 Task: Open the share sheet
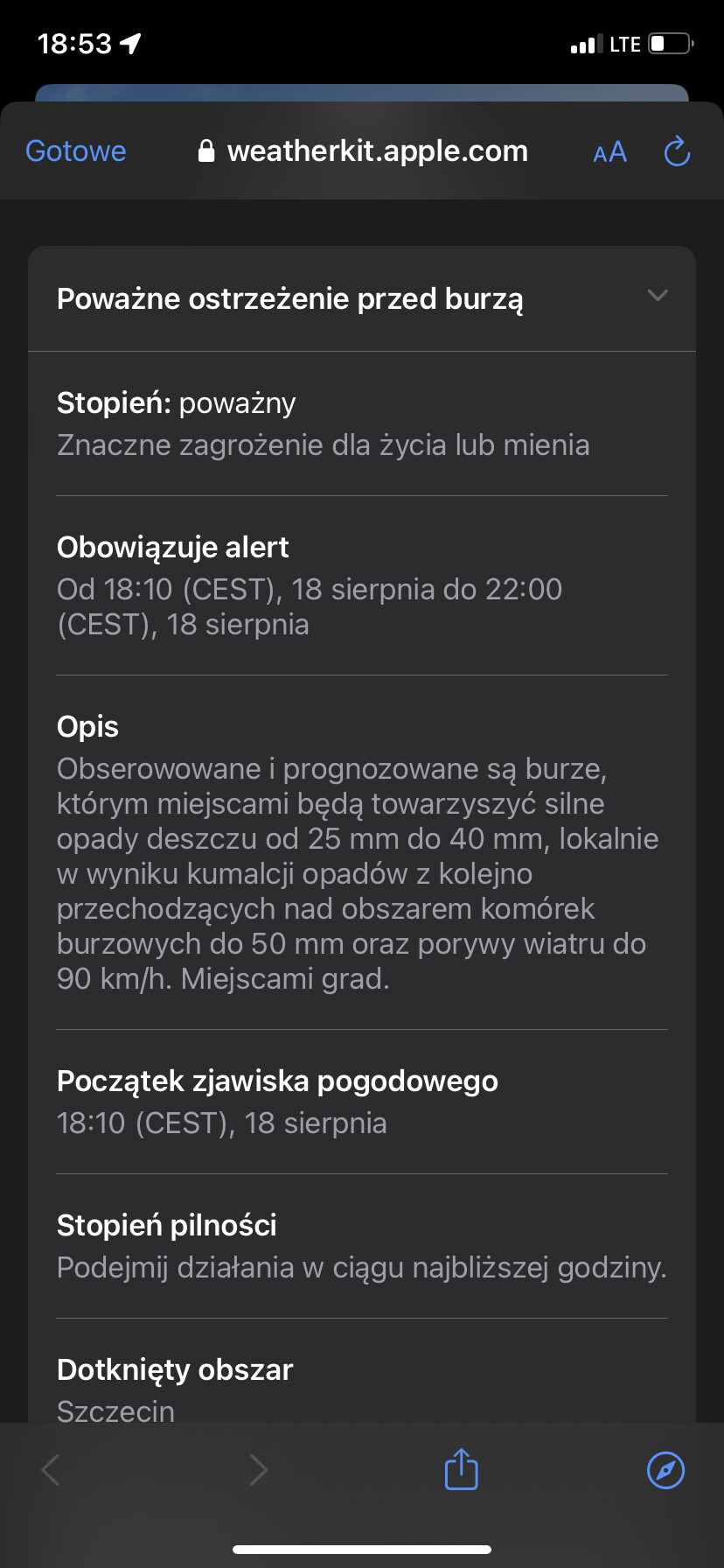(x=461, y=1469)
